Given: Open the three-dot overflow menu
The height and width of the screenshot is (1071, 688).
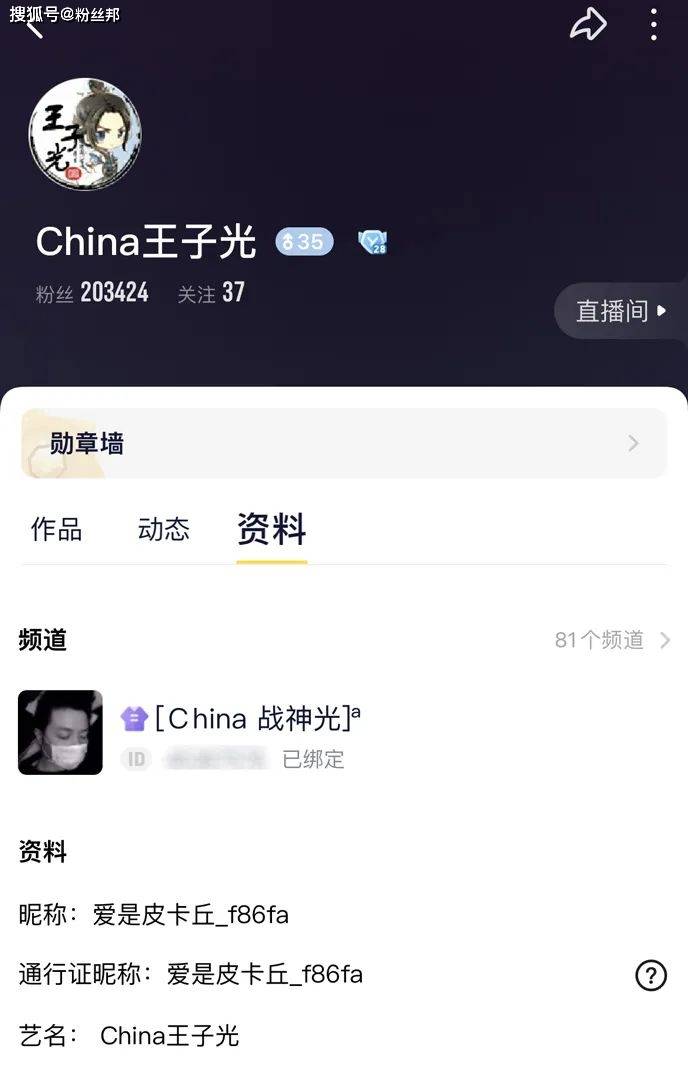Looking at the screenshot, I should click(x=653, y=25).
